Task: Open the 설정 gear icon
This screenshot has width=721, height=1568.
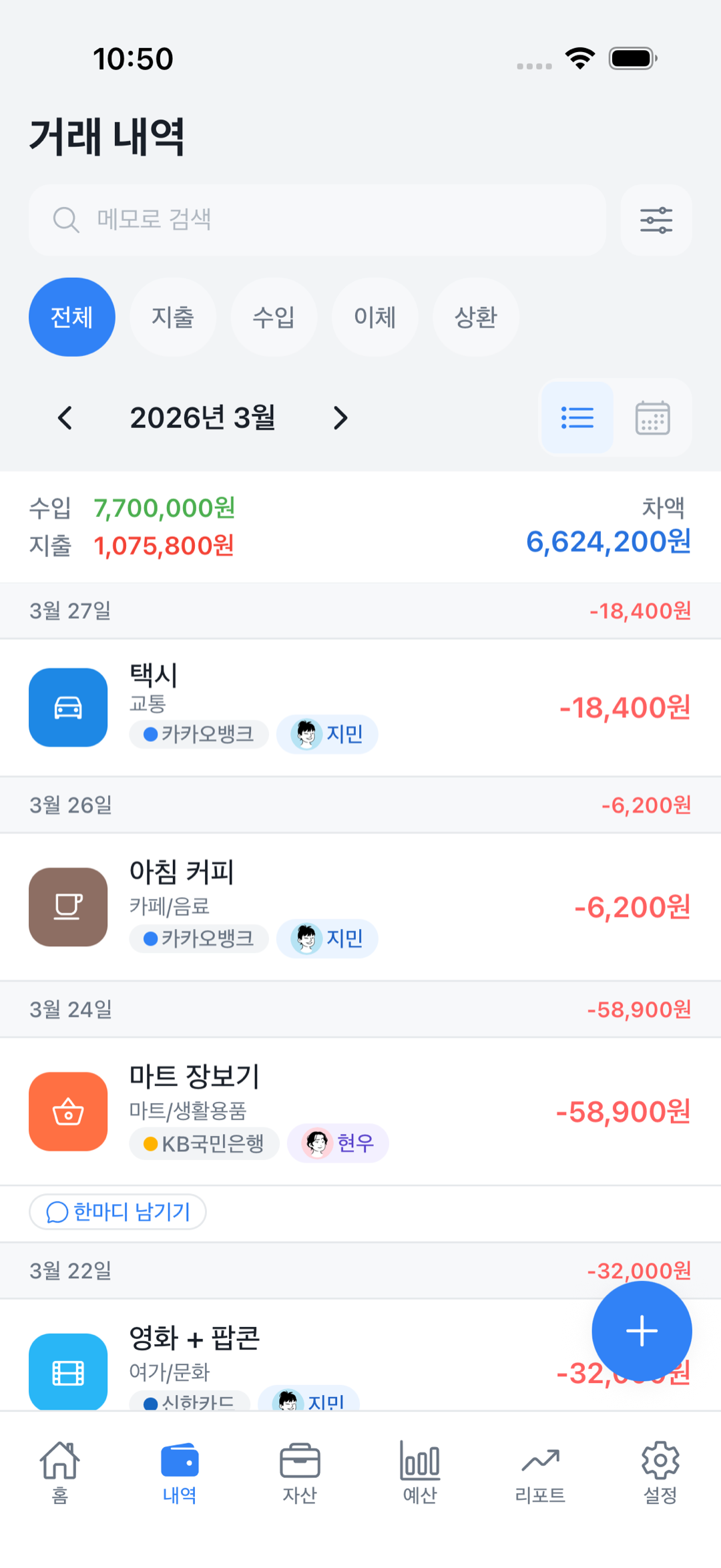Action: 660,1460
